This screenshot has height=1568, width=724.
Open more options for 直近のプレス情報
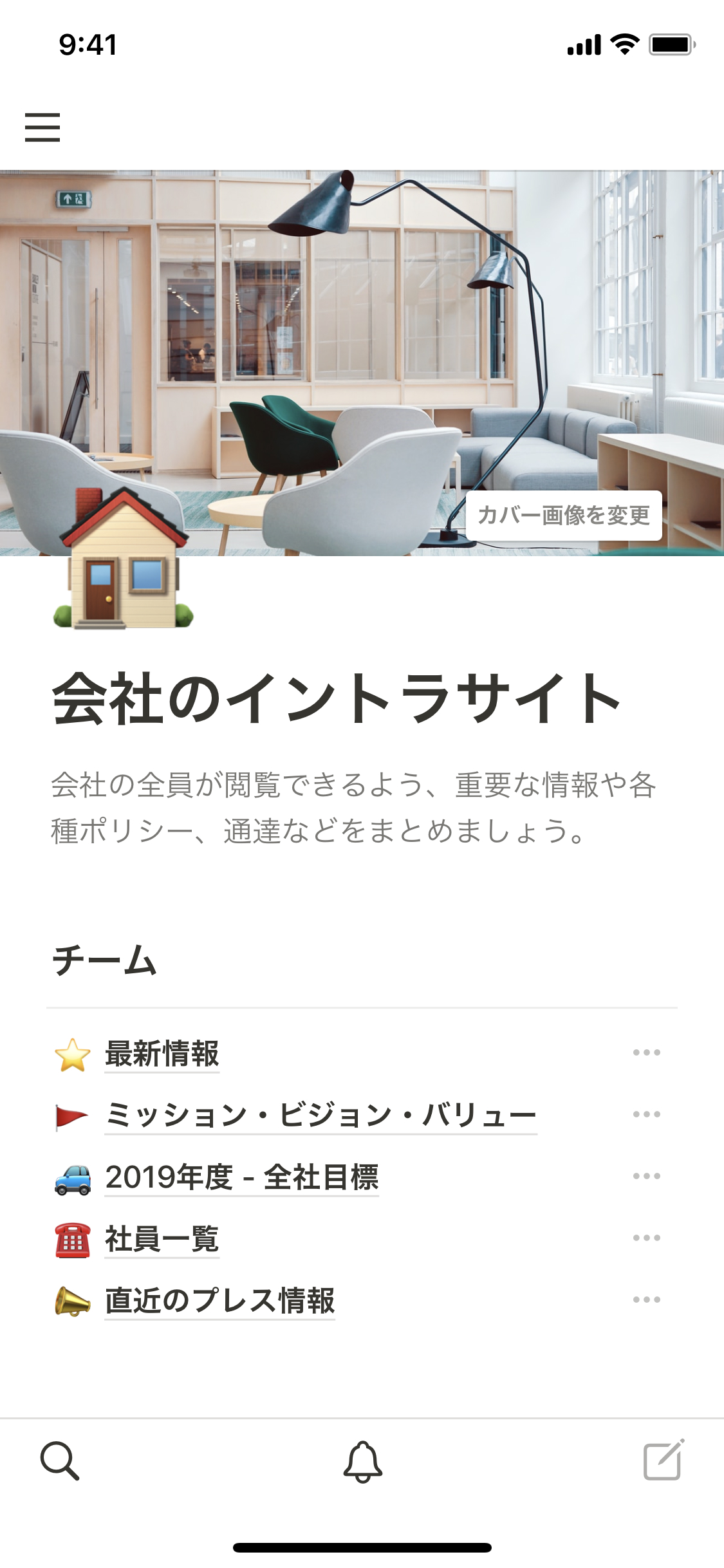[646, 1300]
